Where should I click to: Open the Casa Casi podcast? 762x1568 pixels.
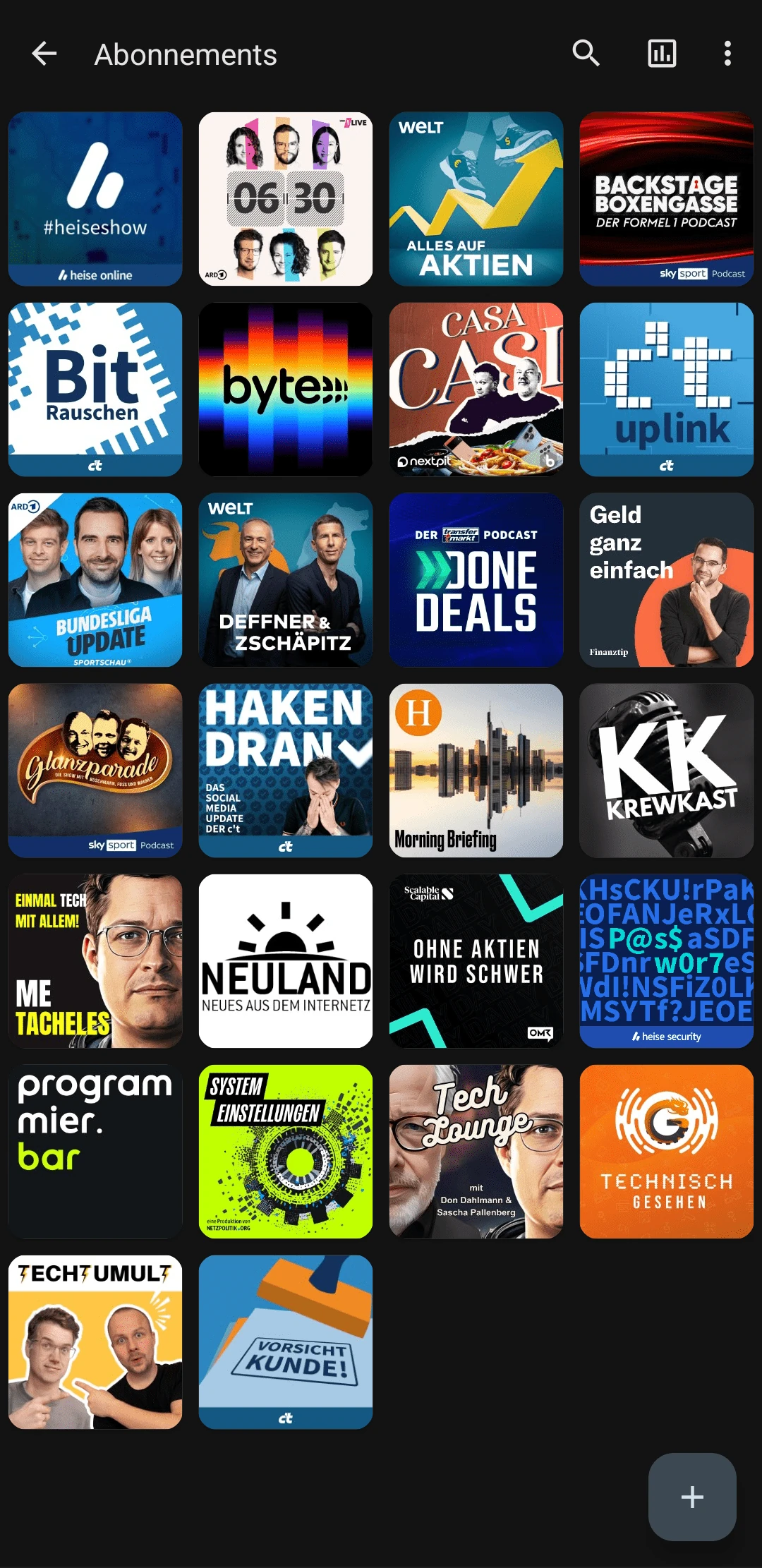click(476, 390)
